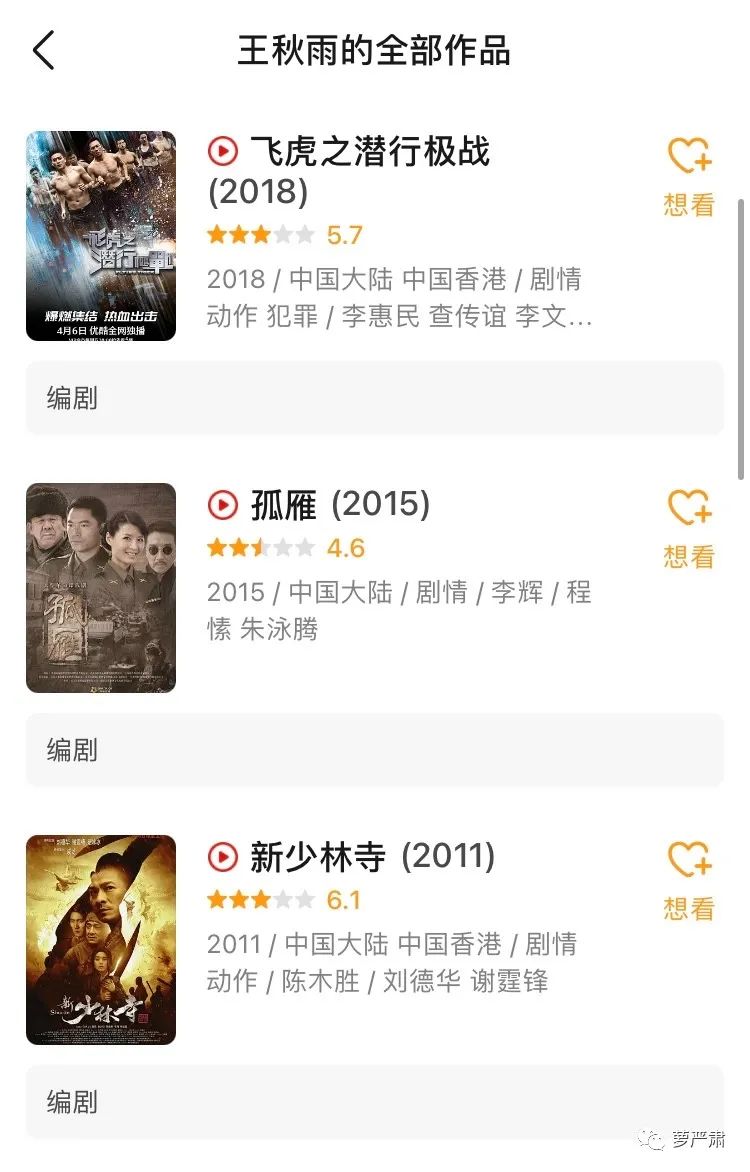Add 孤雁 to 想看 list
This screenshot has height=1172, width=750.
point(689,528)
